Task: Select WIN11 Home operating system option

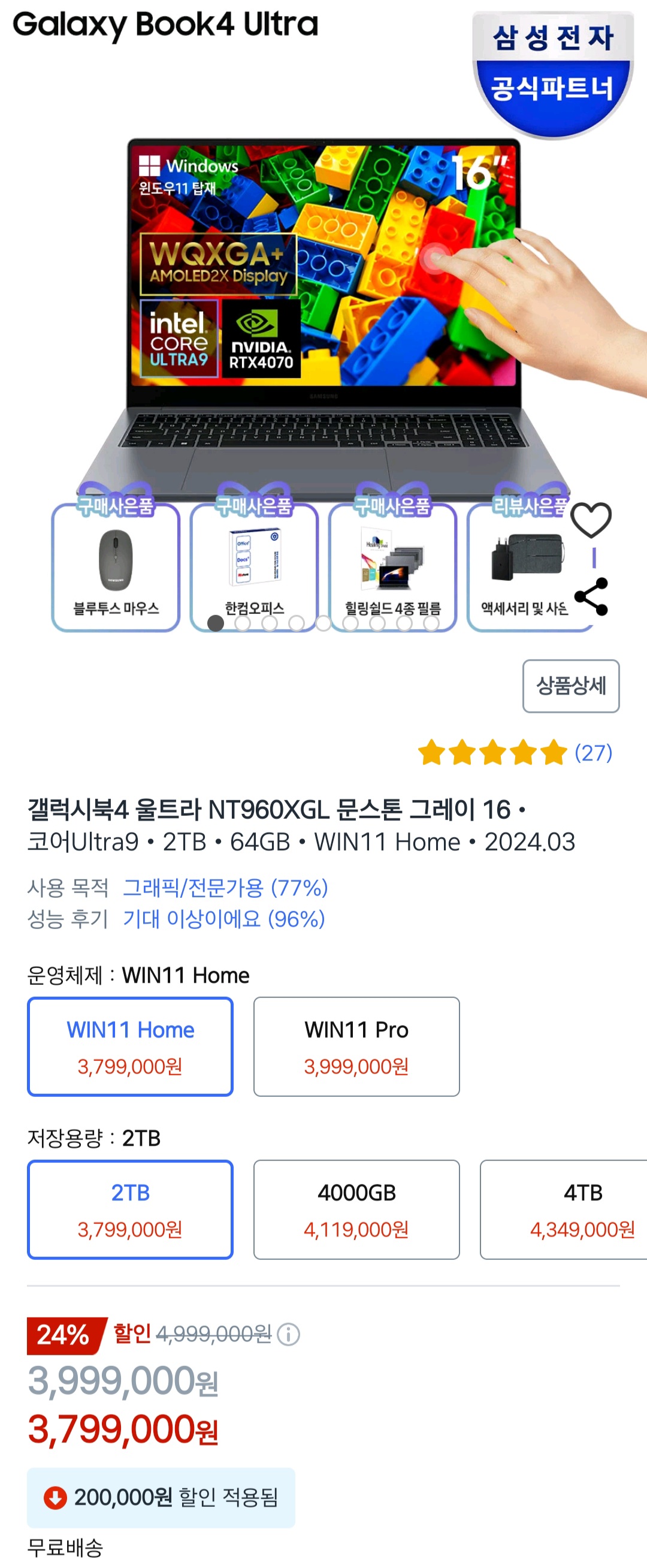Action: click(x=129, y=1046)
